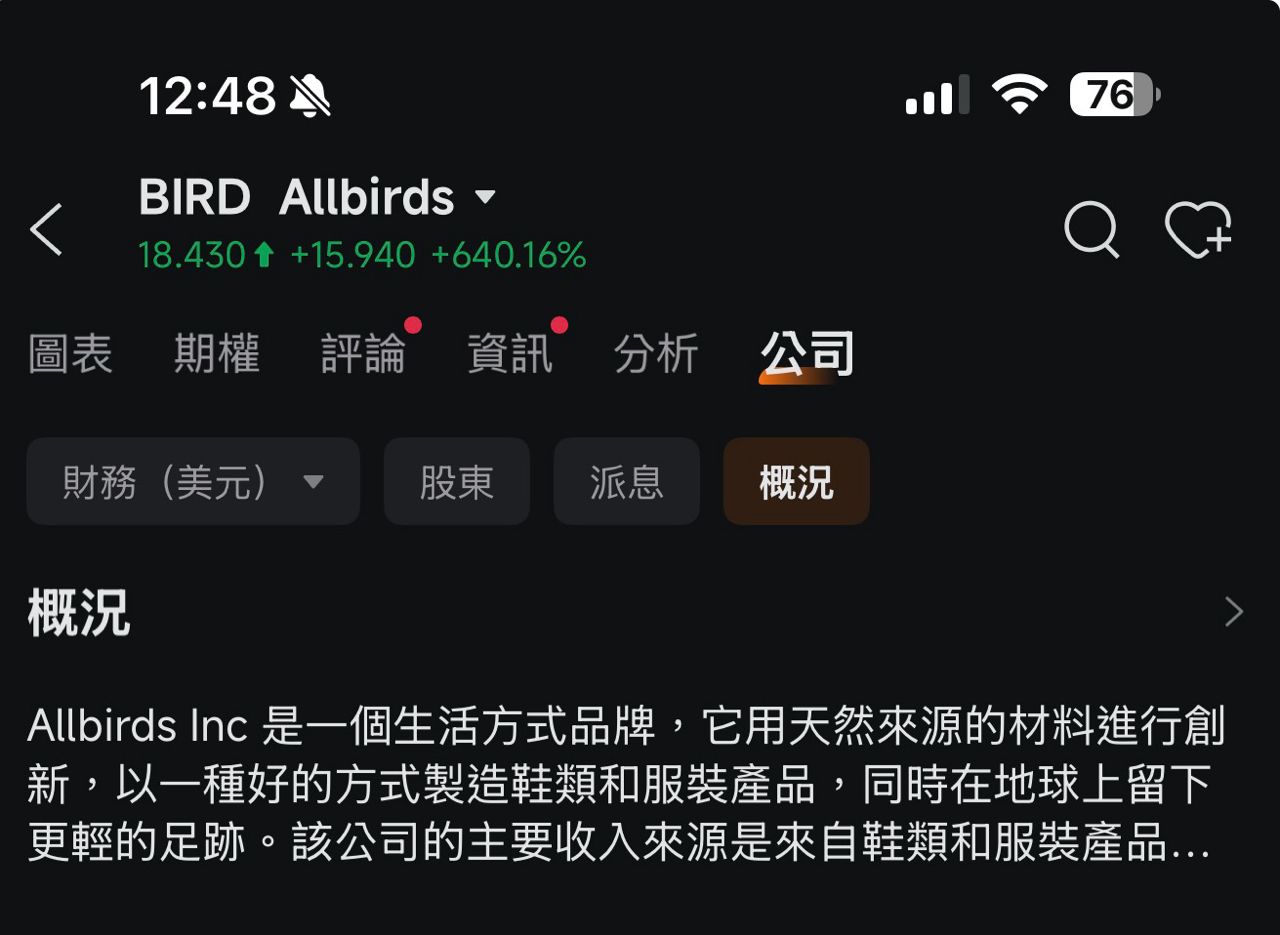The height and width of the screenshot is (935, 1280).
Task: Switch to the 分析 tab
Action: [656, 355]
